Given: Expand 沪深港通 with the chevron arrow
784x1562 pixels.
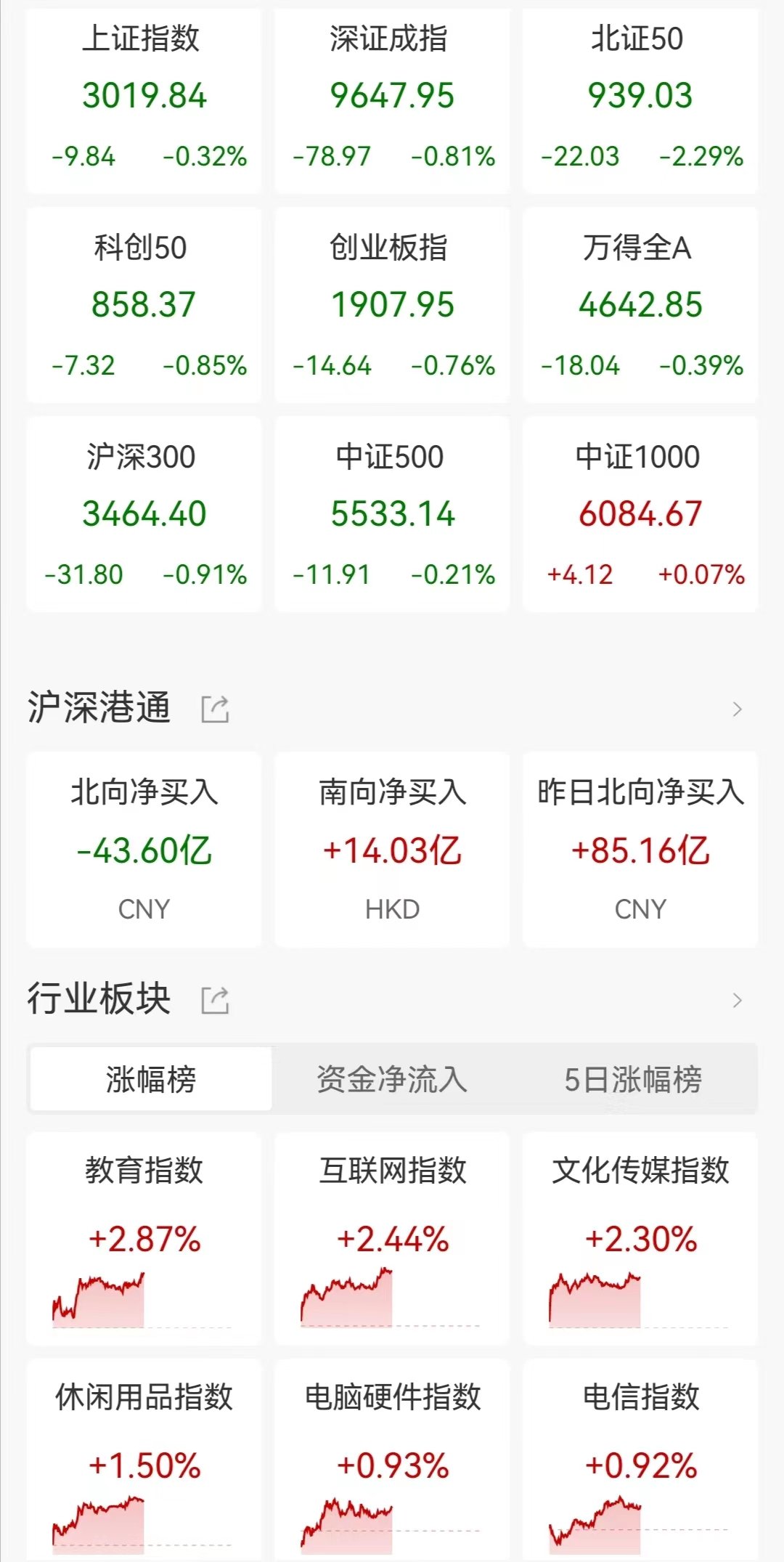Looking at the screenshot, I should pyautogui.click(x=738, y=709).
